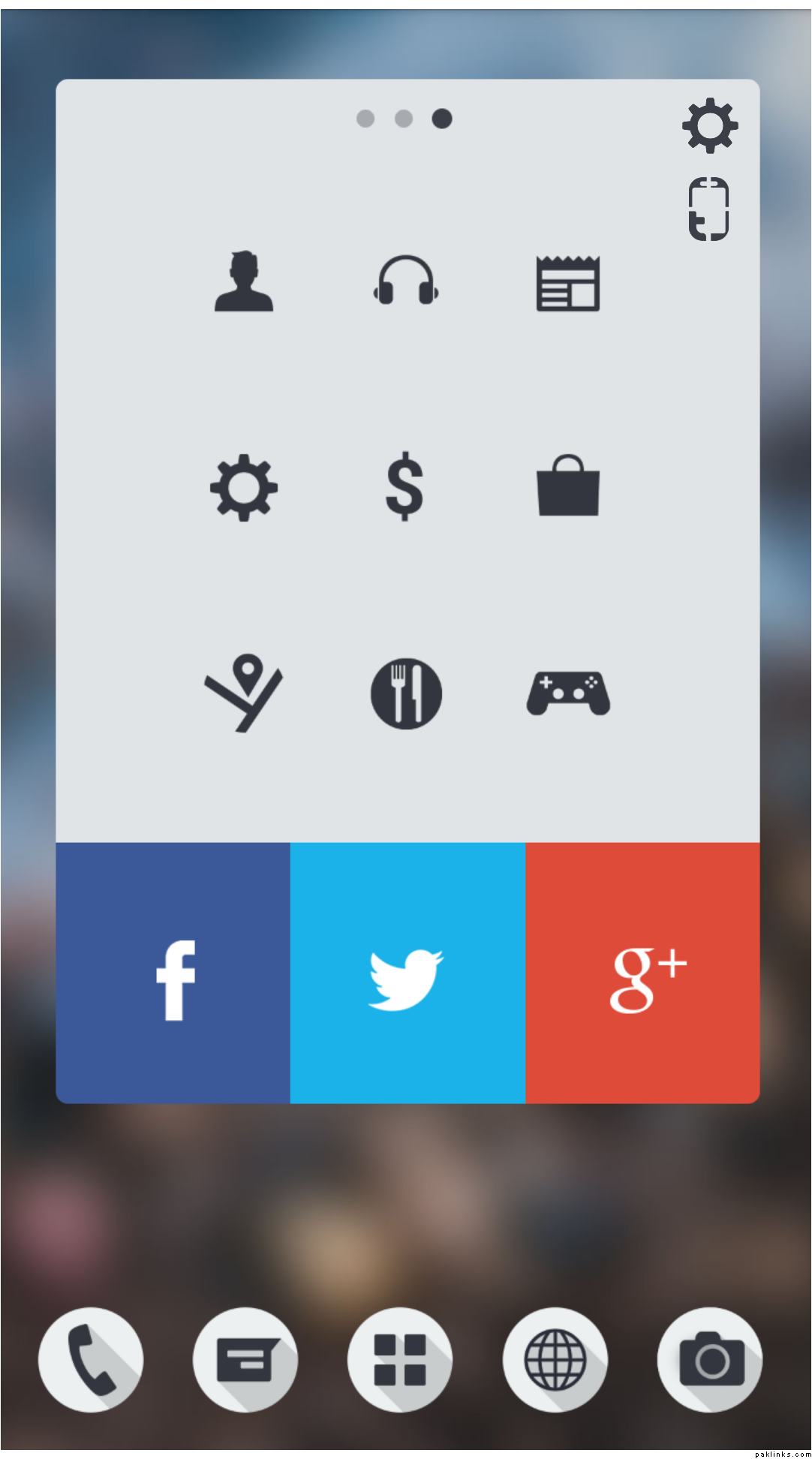
Task: Open the camera from the dock
Action: [x=710, y=1359]
